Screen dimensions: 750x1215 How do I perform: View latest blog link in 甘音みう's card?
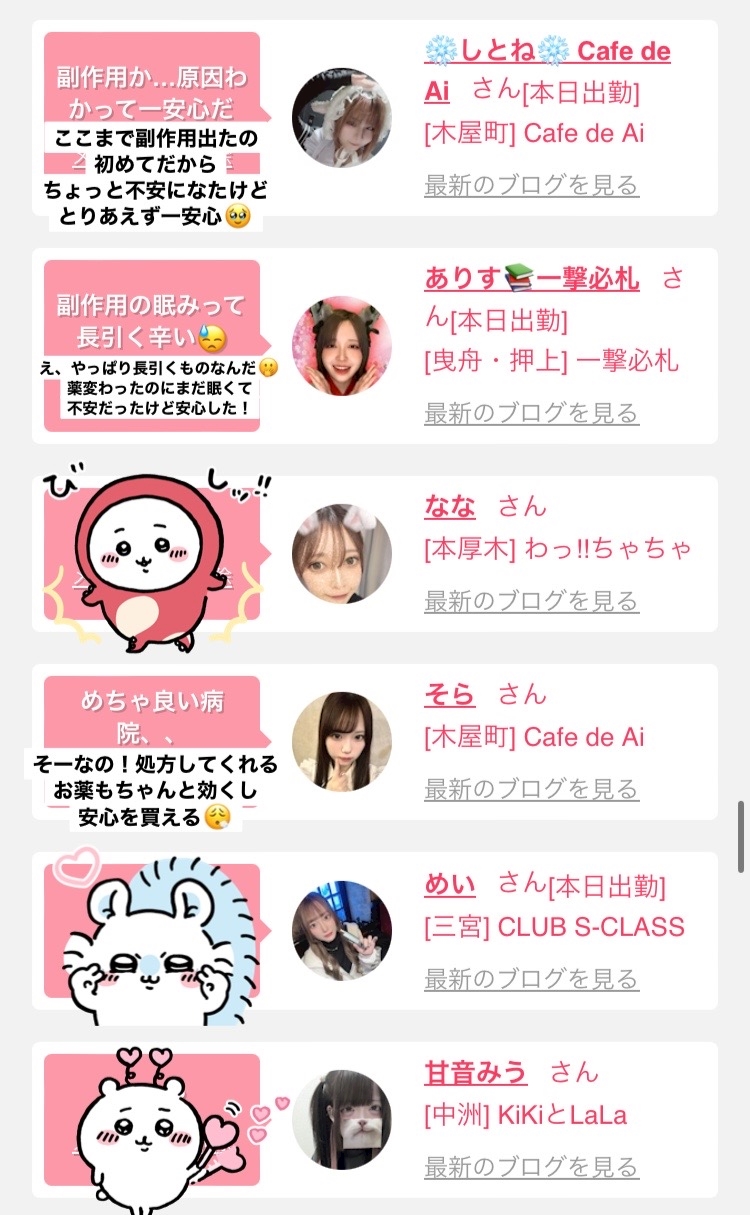pyautogui.click(x=531, y=1166)
